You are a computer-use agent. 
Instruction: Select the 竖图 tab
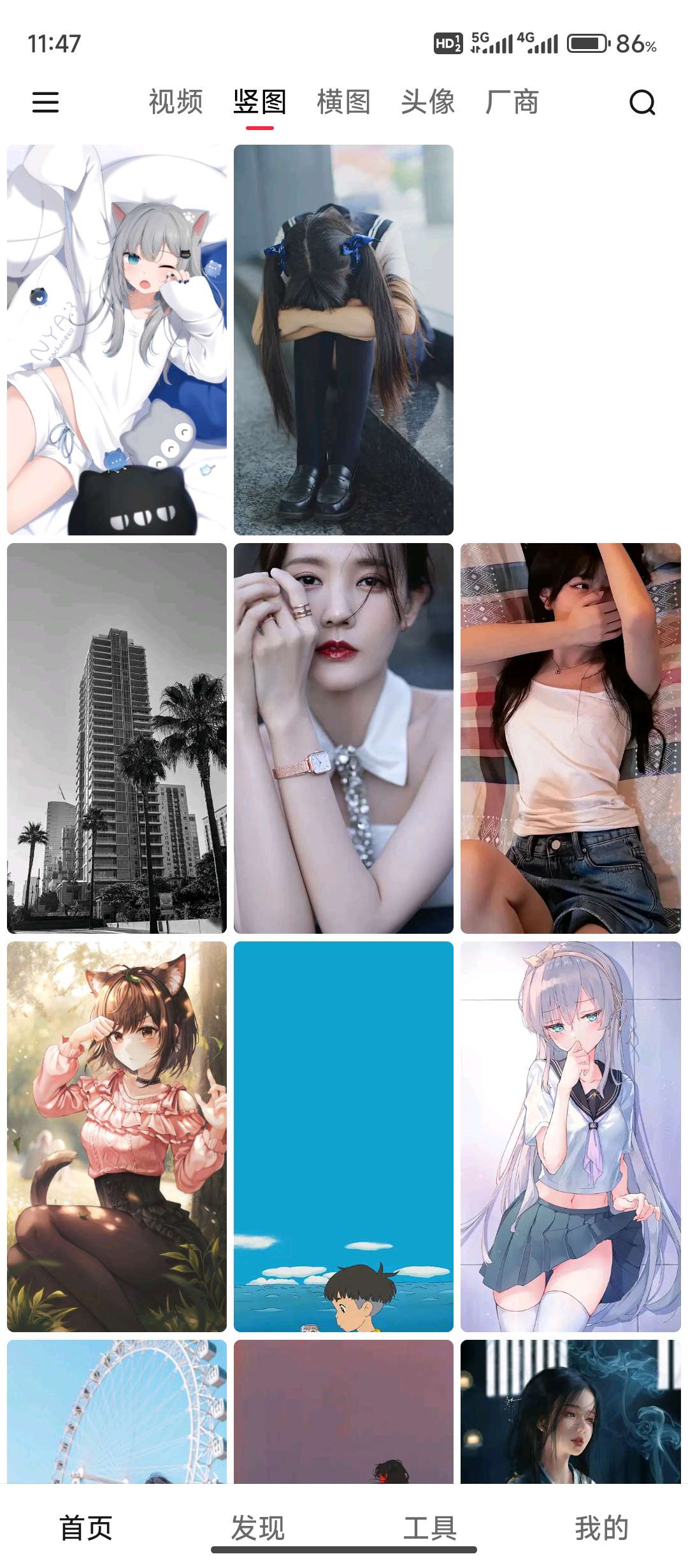tap(260, 102)
